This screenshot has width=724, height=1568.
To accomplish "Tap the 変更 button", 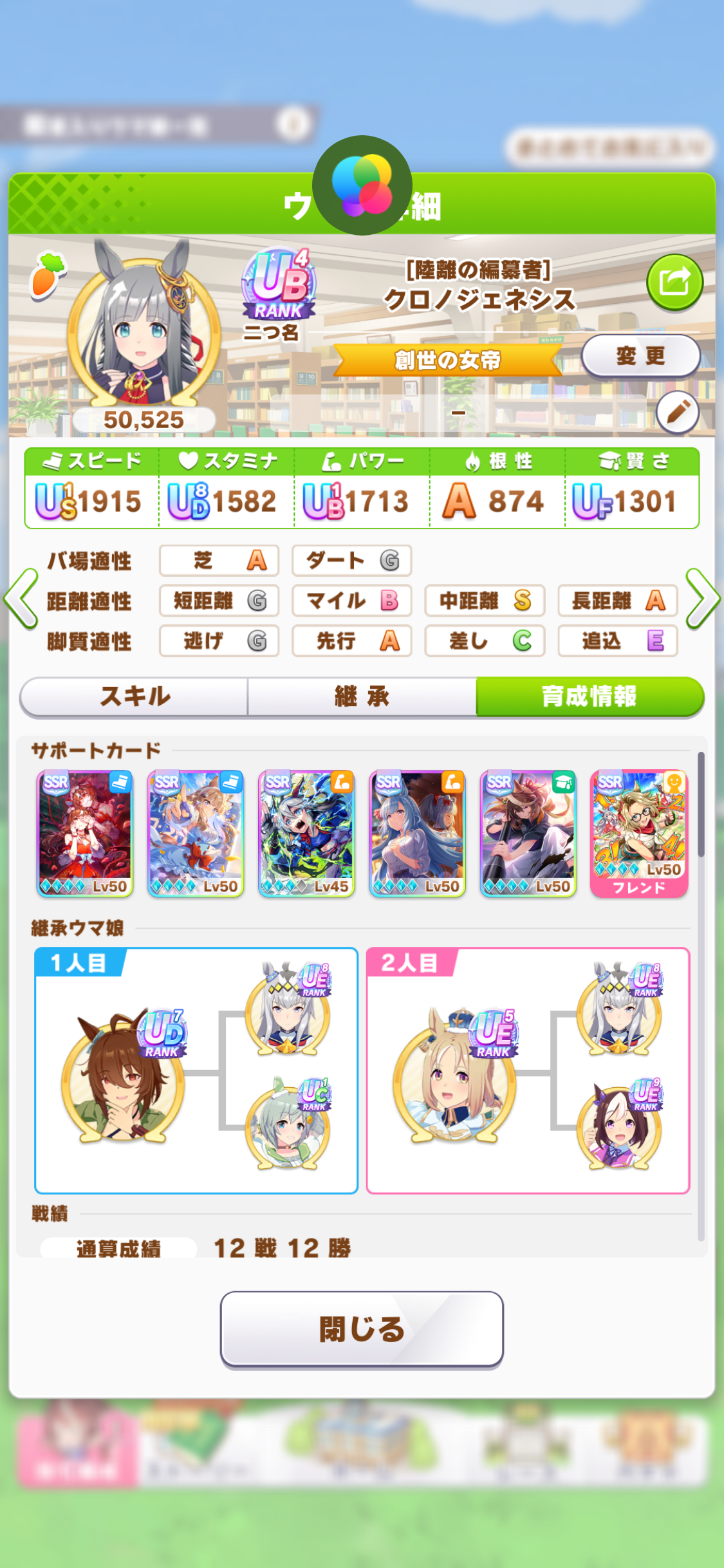I will click(x=640, y=356).
